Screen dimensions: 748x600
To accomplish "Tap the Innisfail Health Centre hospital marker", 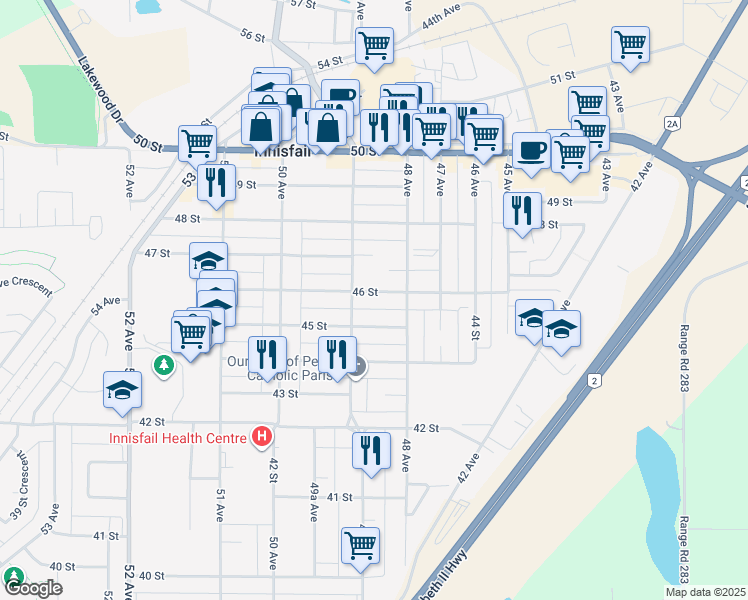I will tap(262, 437).
